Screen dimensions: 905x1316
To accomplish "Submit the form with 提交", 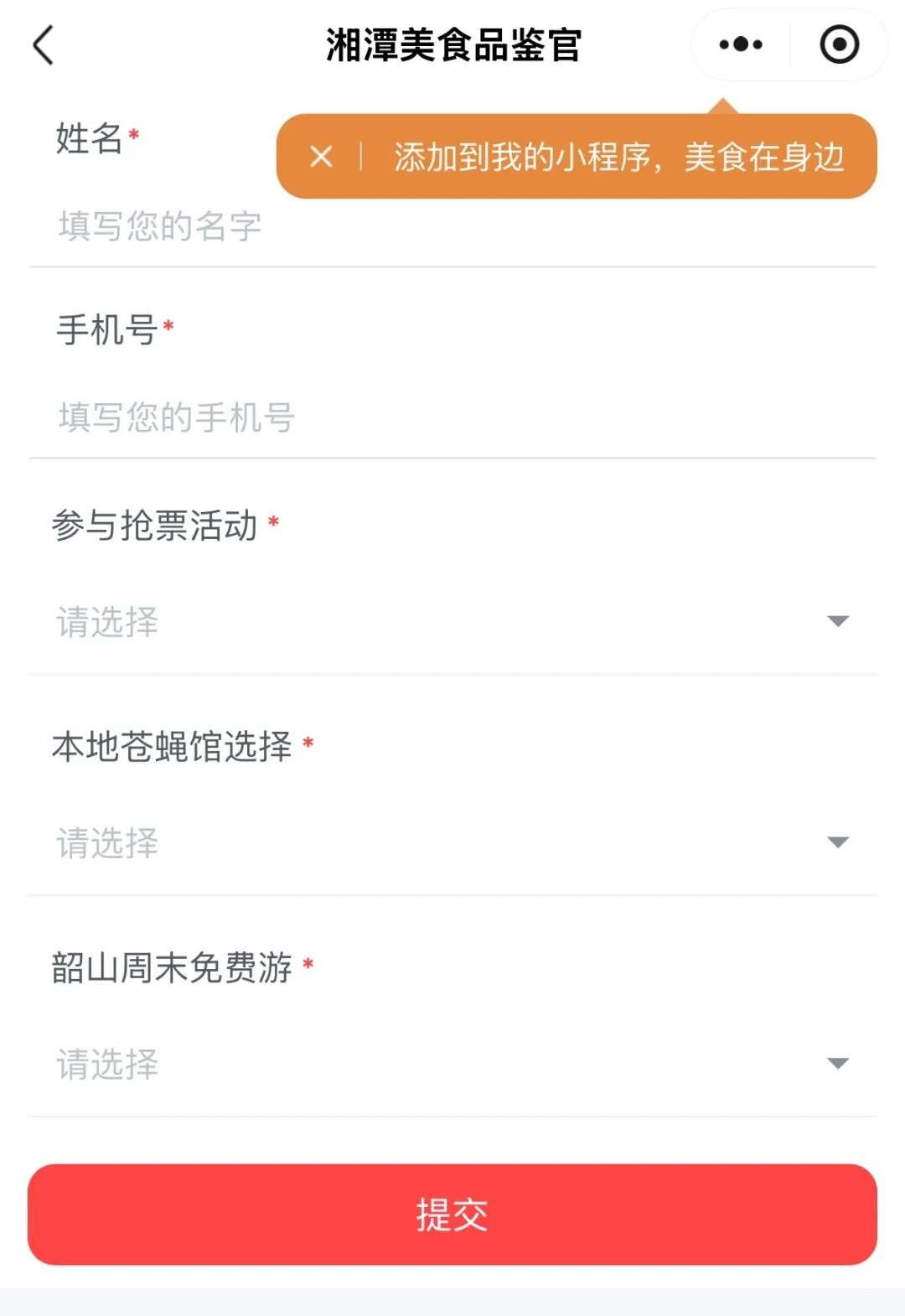I will tap(452, 1214).
